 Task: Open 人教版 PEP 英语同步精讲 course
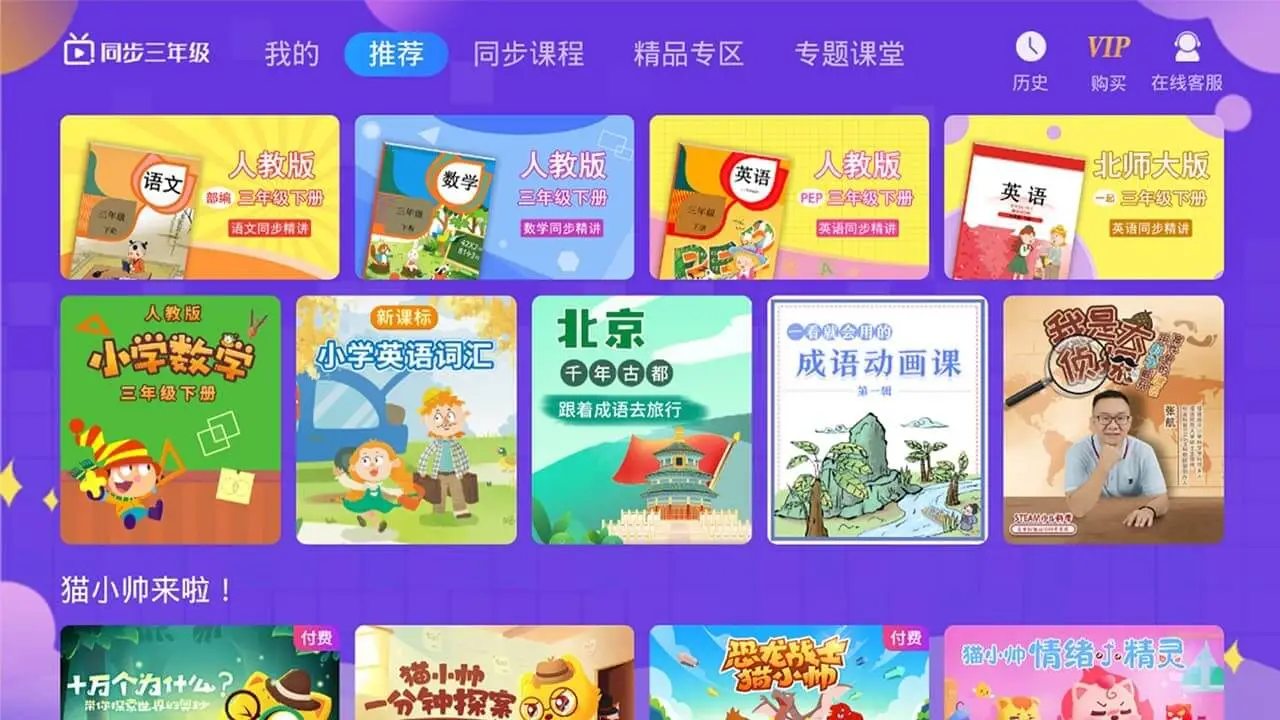click(789, 197)
